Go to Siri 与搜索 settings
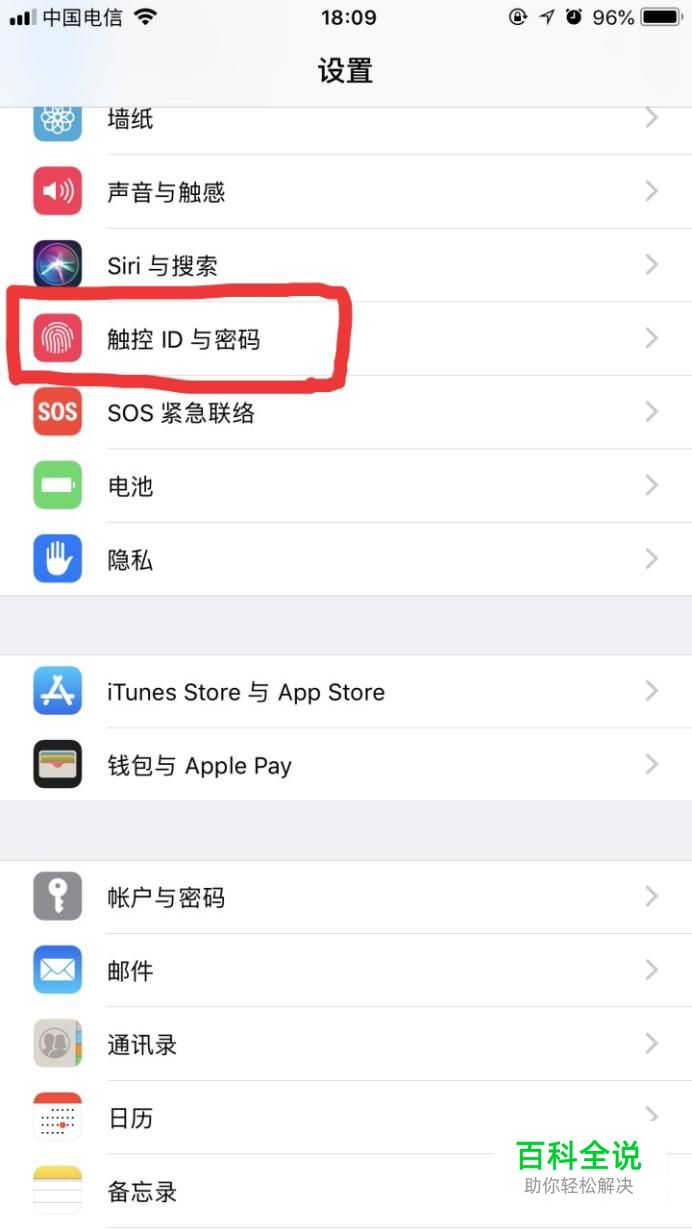This screenshot has width=692, height=1230. coord(345,265)
